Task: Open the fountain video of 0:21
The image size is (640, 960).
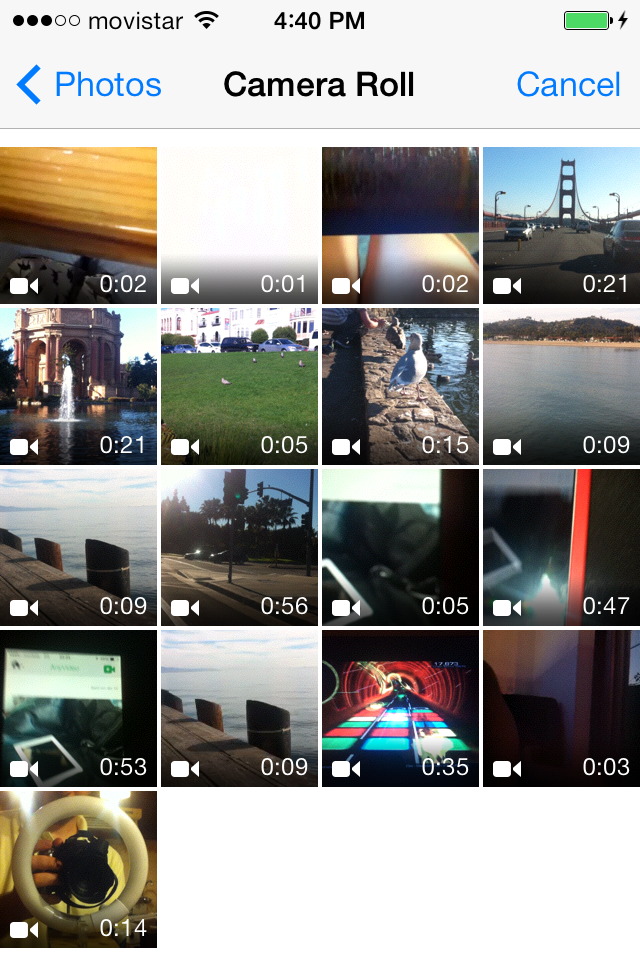Action: [x=78, y=386]
